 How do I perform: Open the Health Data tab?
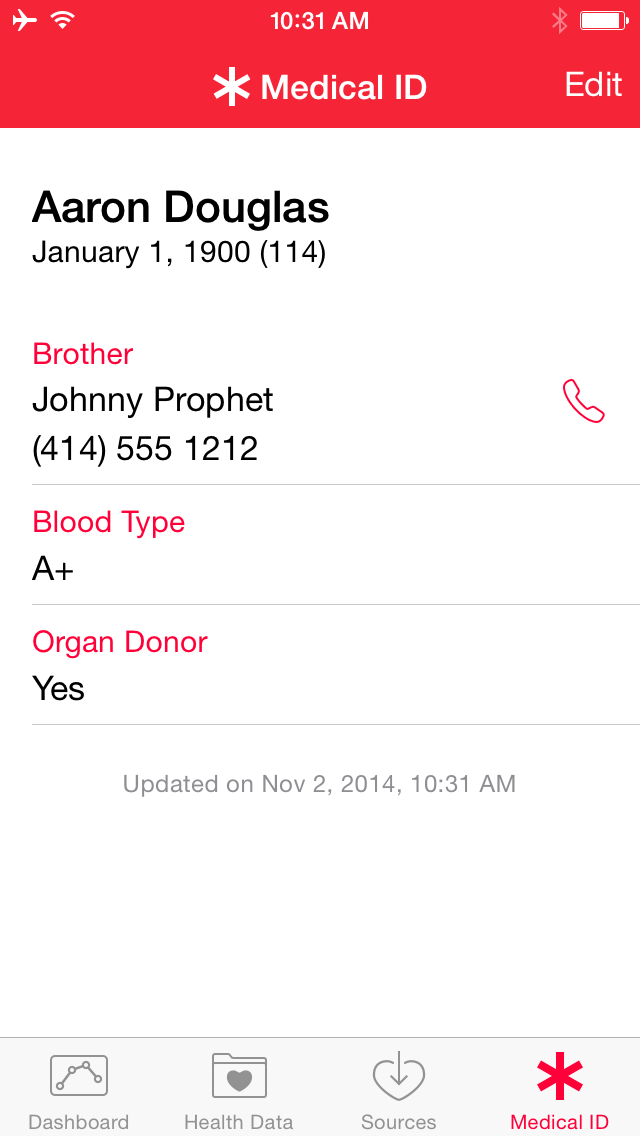point(239,1091)
